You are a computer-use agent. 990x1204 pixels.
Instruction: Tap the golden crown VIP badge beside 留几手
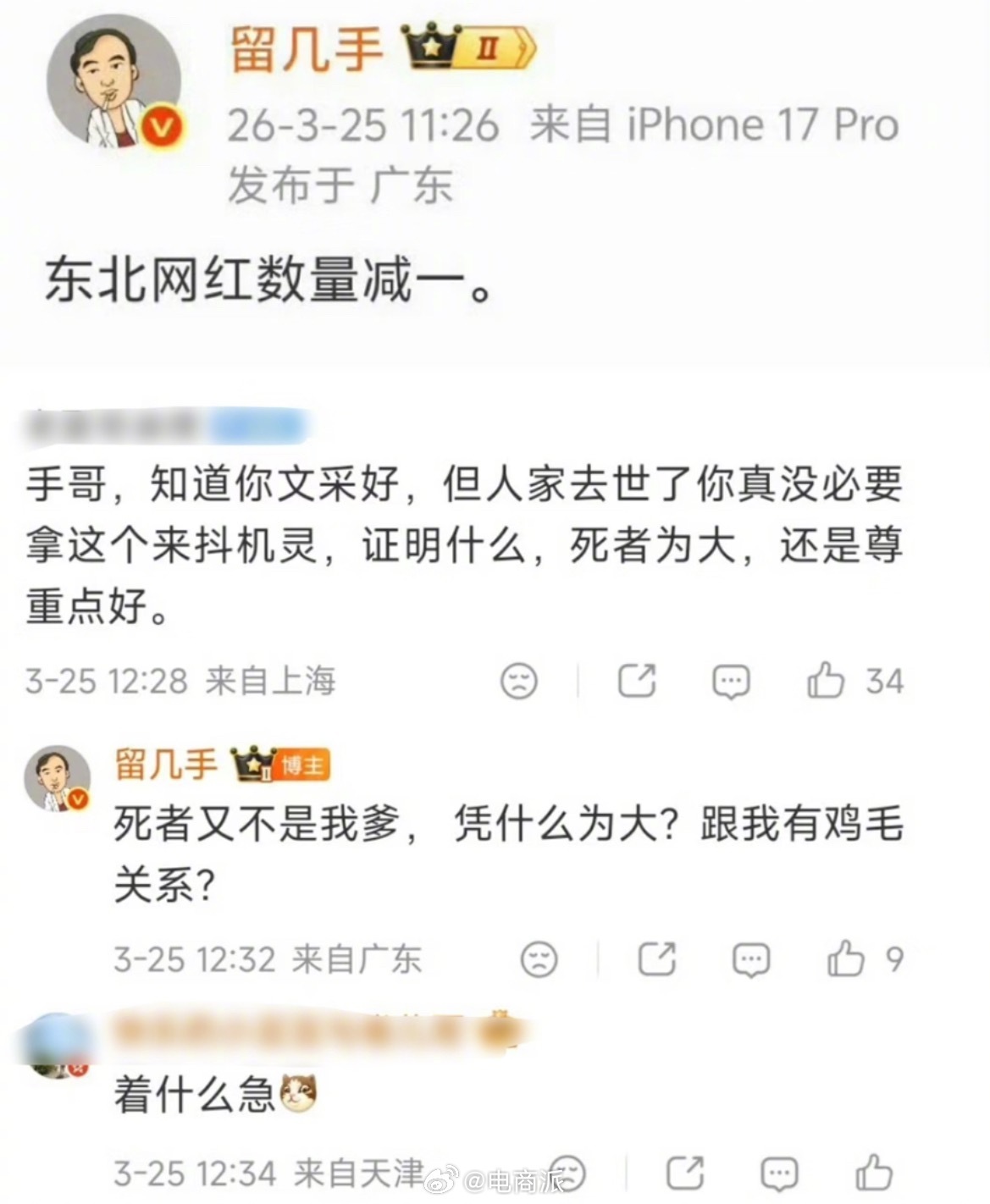[x=434, y=48]
